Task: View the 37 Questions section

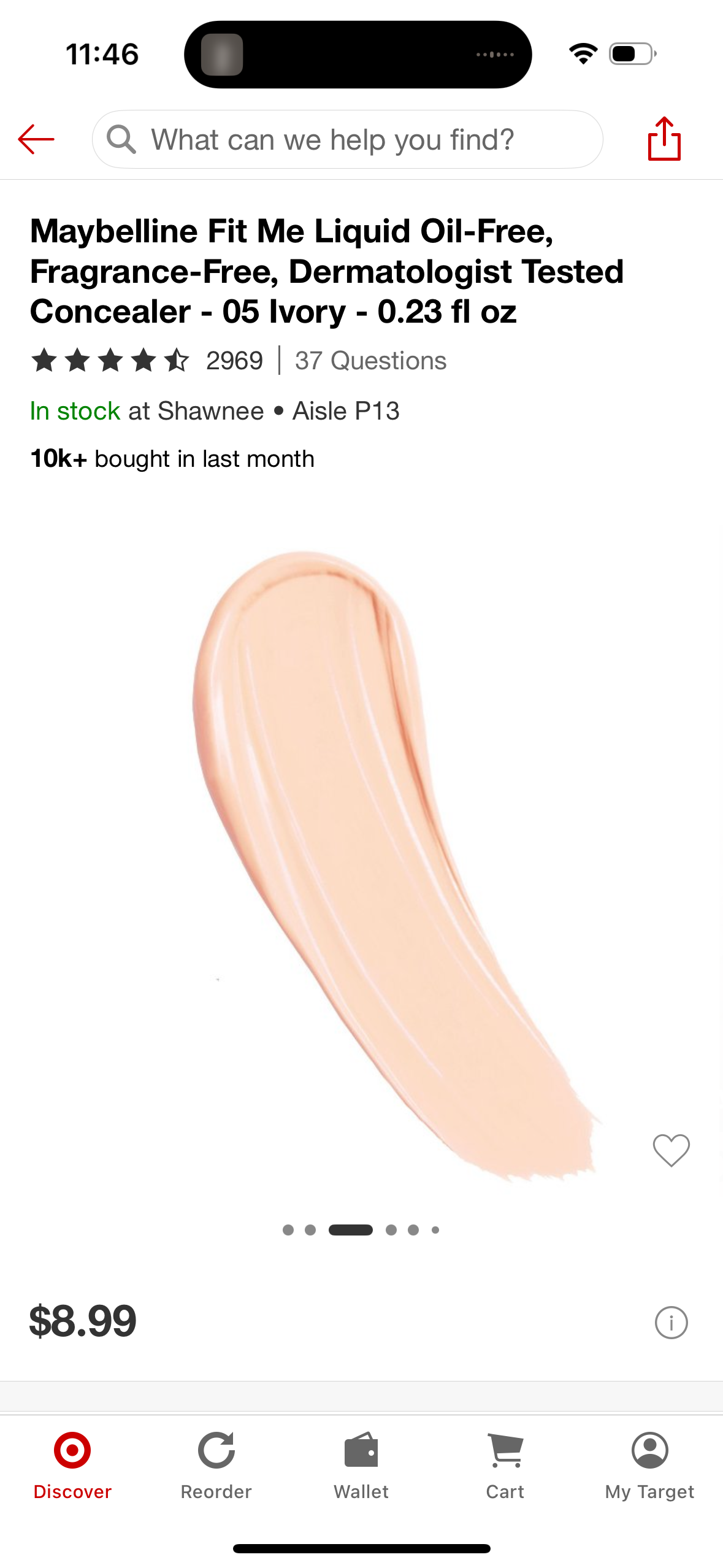Action: pyautogui.click(x=370, y=361)
